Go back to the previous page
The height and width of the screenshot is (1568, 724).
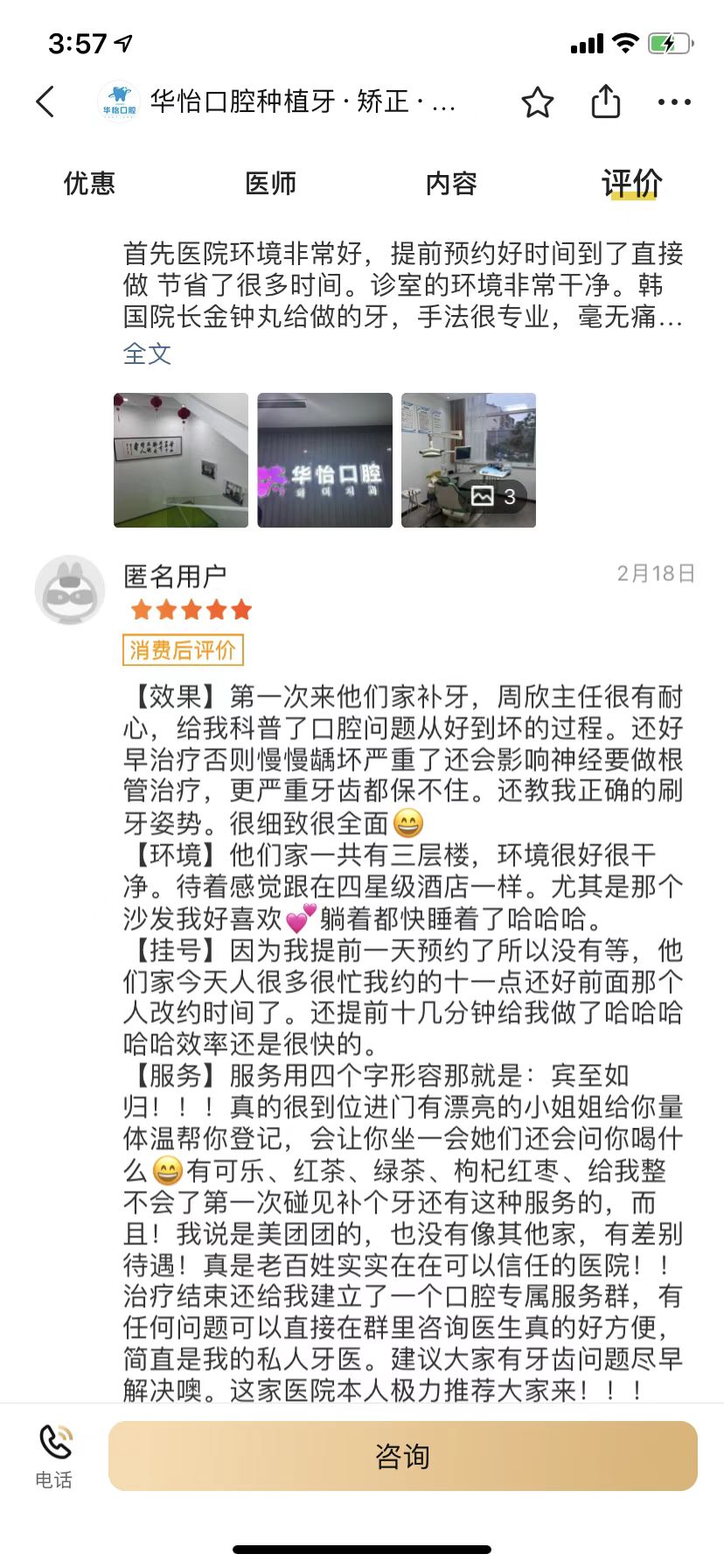[x=45, y=102]
